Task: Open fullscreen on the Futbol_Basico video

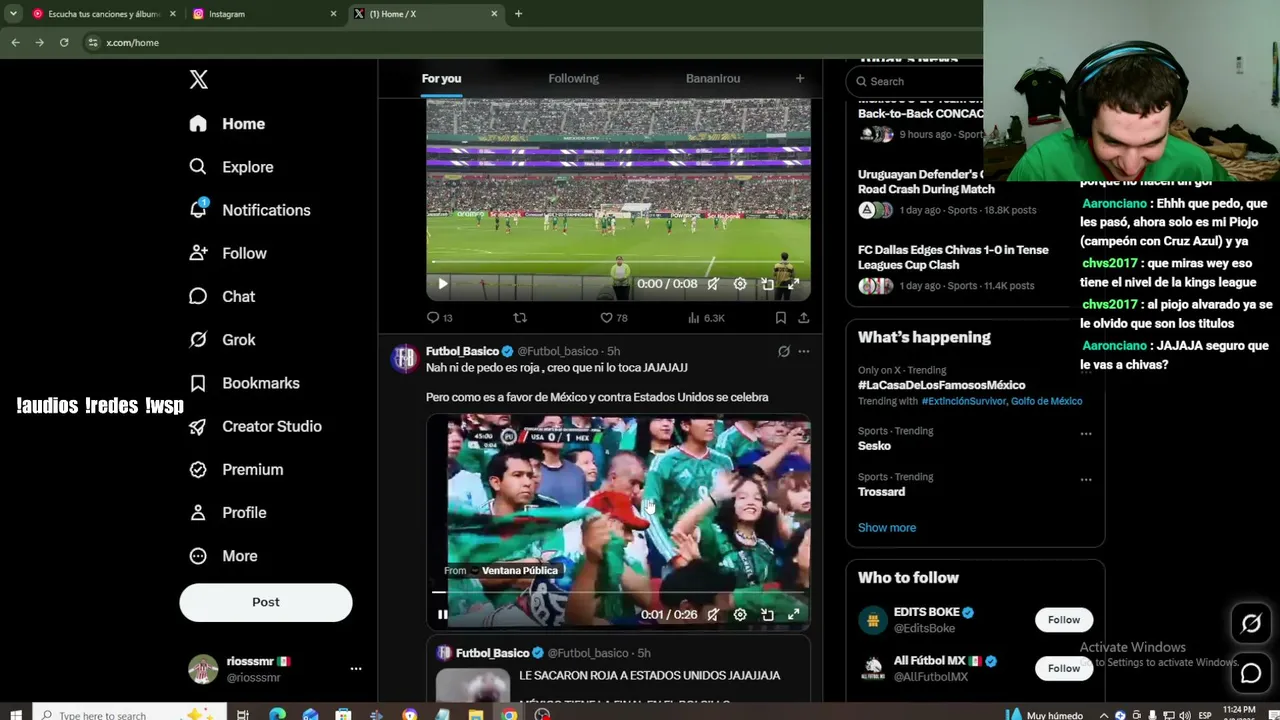Action: point(793,614)
